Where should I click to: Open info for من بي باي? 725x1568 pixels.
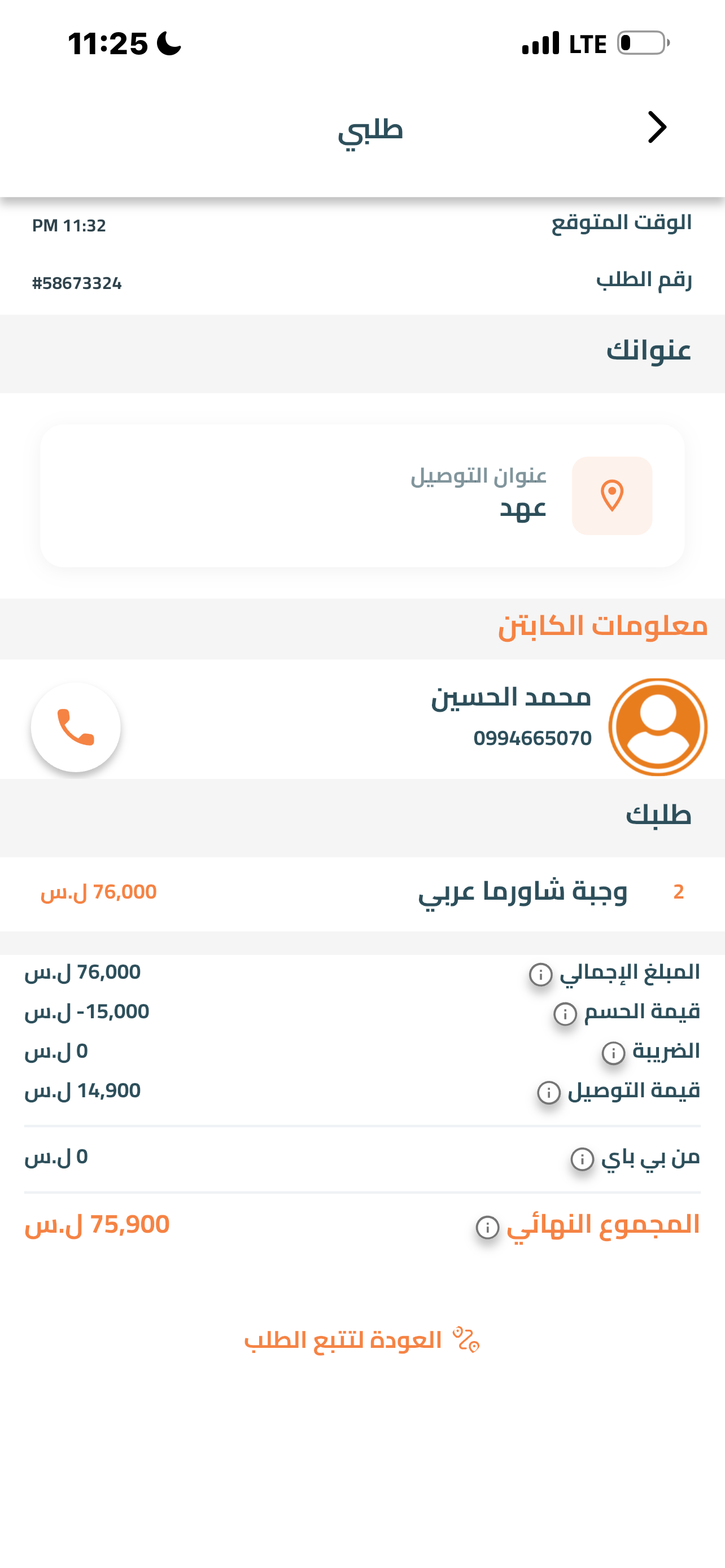click(x=582, y=1158)
